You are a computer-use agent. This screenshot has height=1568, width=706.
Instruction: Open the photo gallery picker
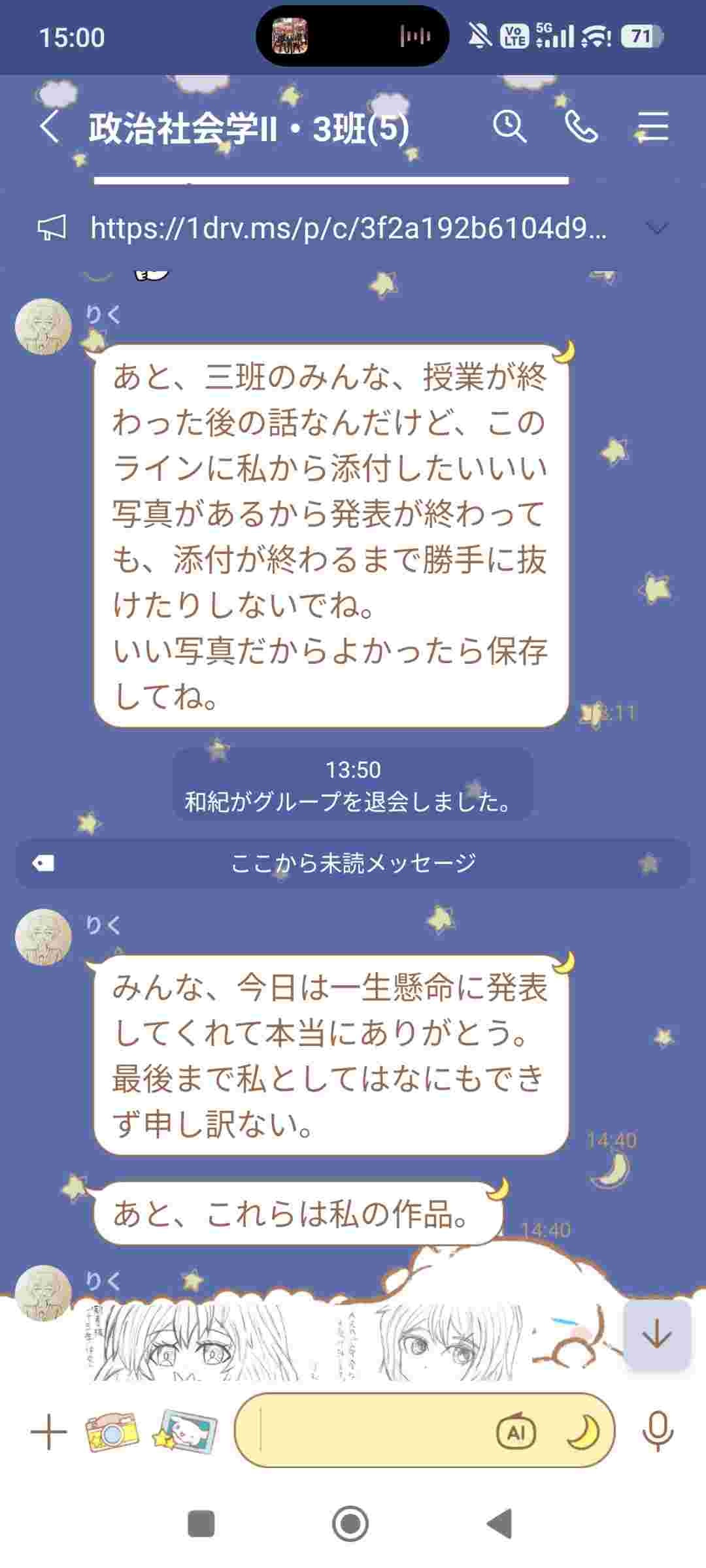click(184, 1431)
